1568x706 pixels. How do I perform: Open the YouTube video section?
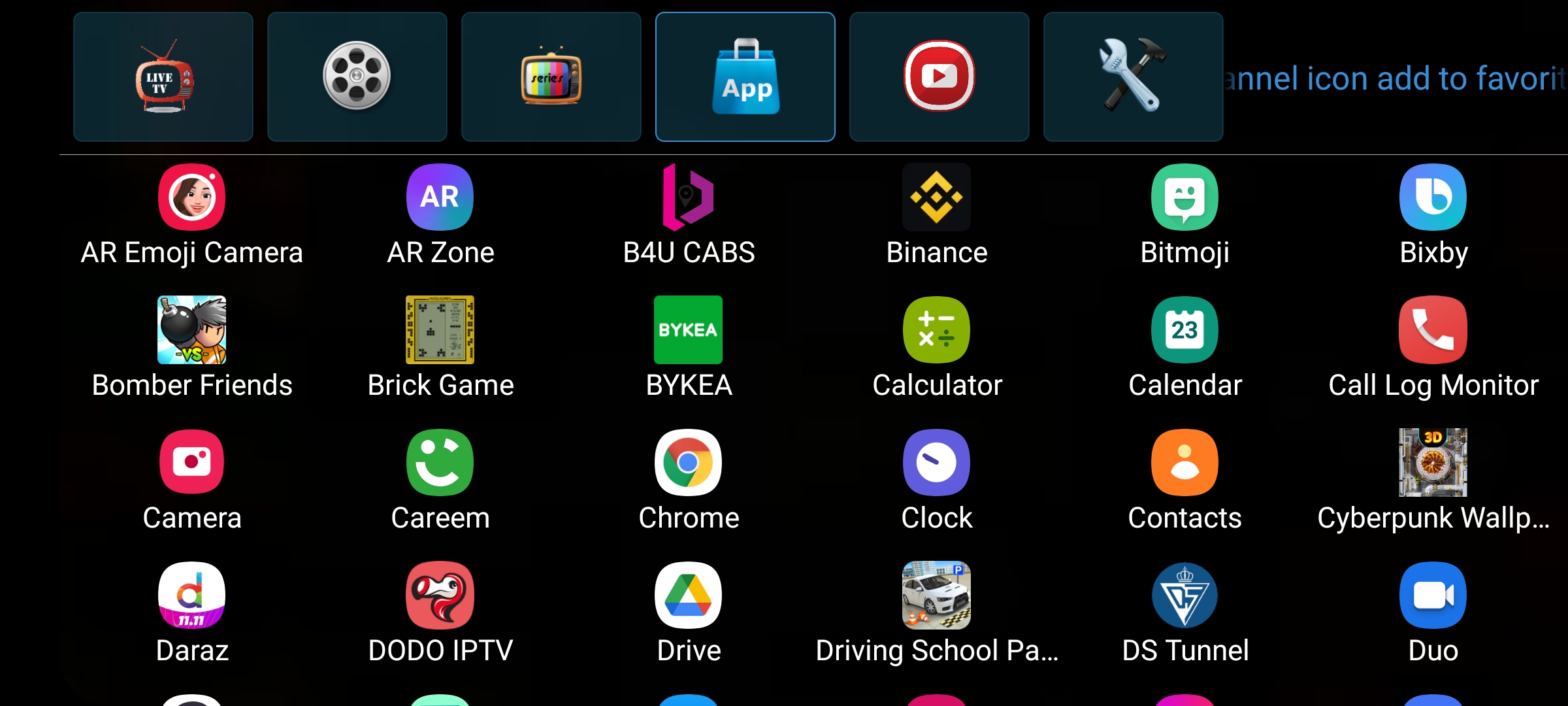coord(939,76)
